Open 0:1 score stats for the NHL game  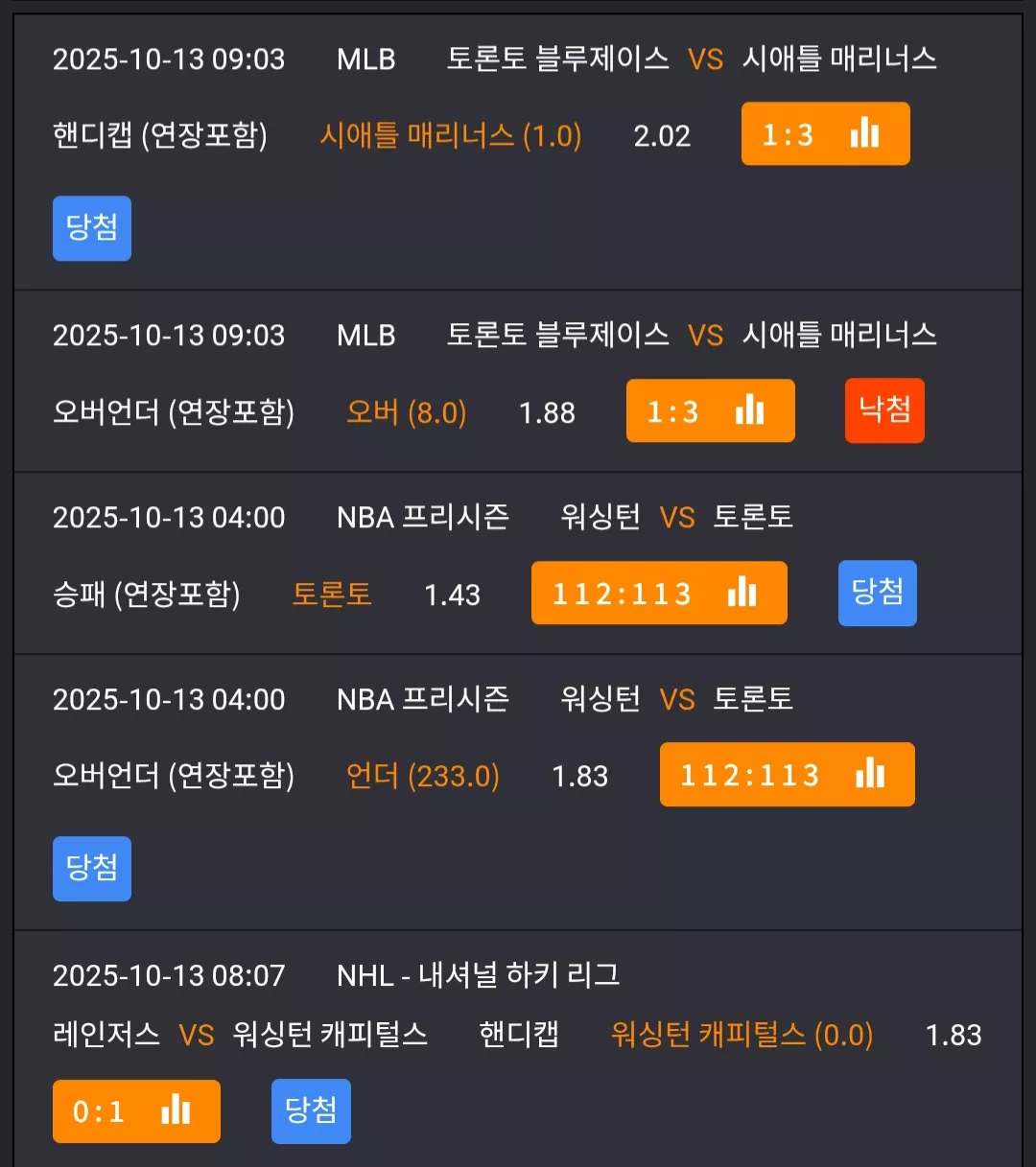136,1111
